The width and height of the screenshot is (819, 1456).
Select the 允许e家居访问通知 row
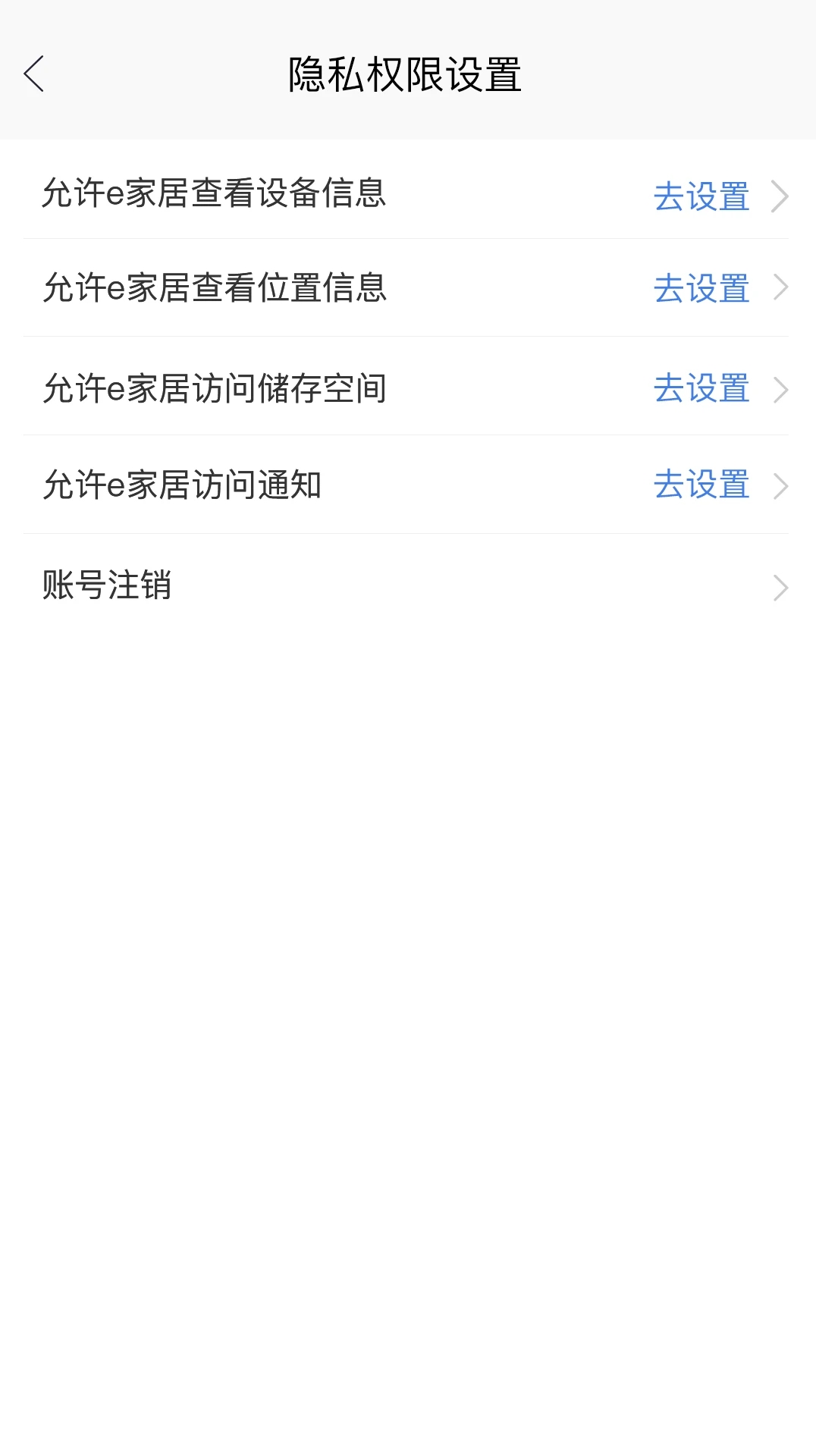pos(182,487)
